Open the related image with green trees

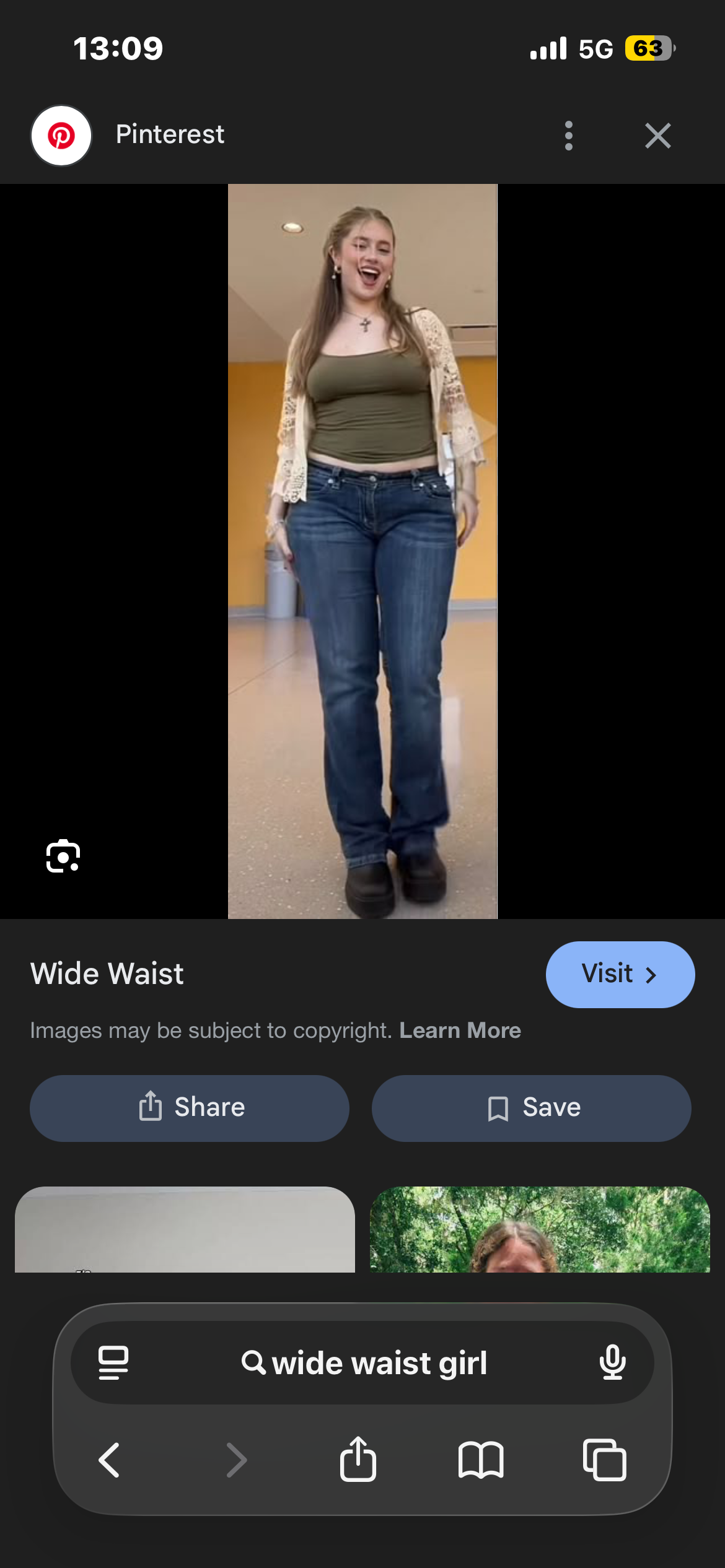[x=540, y=1229]
